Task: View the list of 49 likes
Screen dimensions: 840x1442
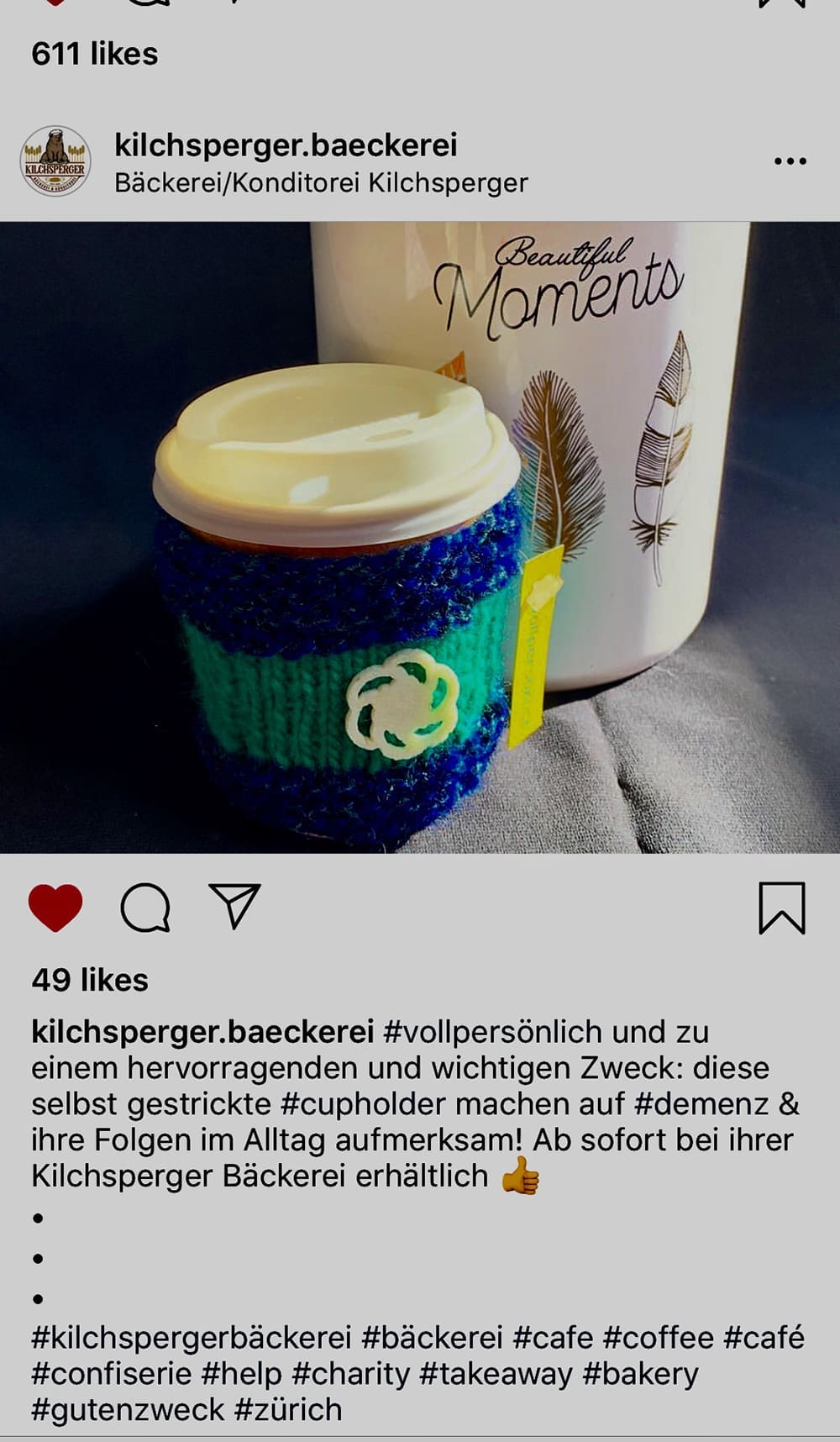Action: (90, 980)
